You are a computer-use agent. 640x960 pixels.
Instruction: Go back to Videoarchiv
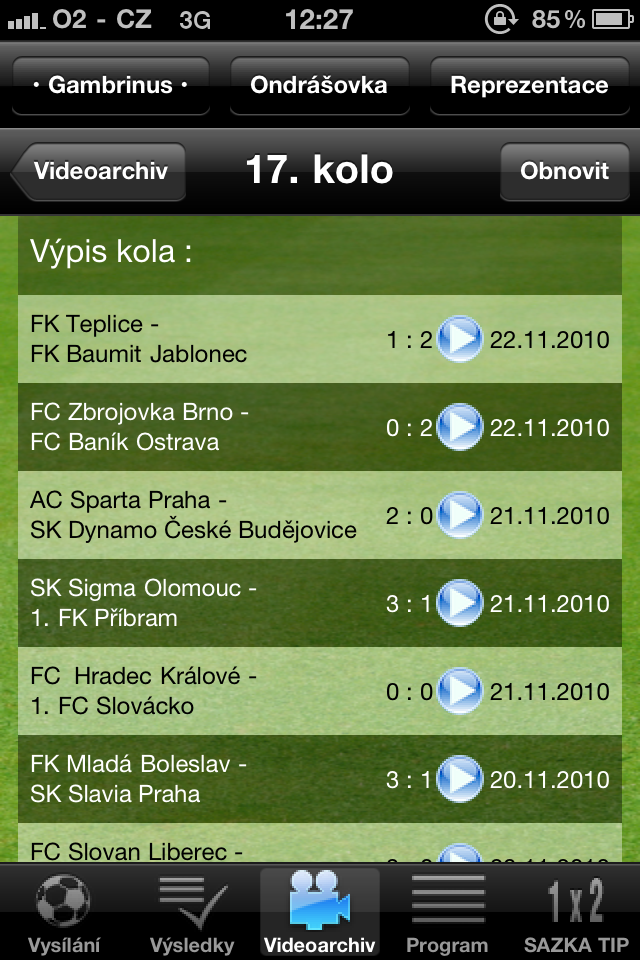tap(100, 171)
